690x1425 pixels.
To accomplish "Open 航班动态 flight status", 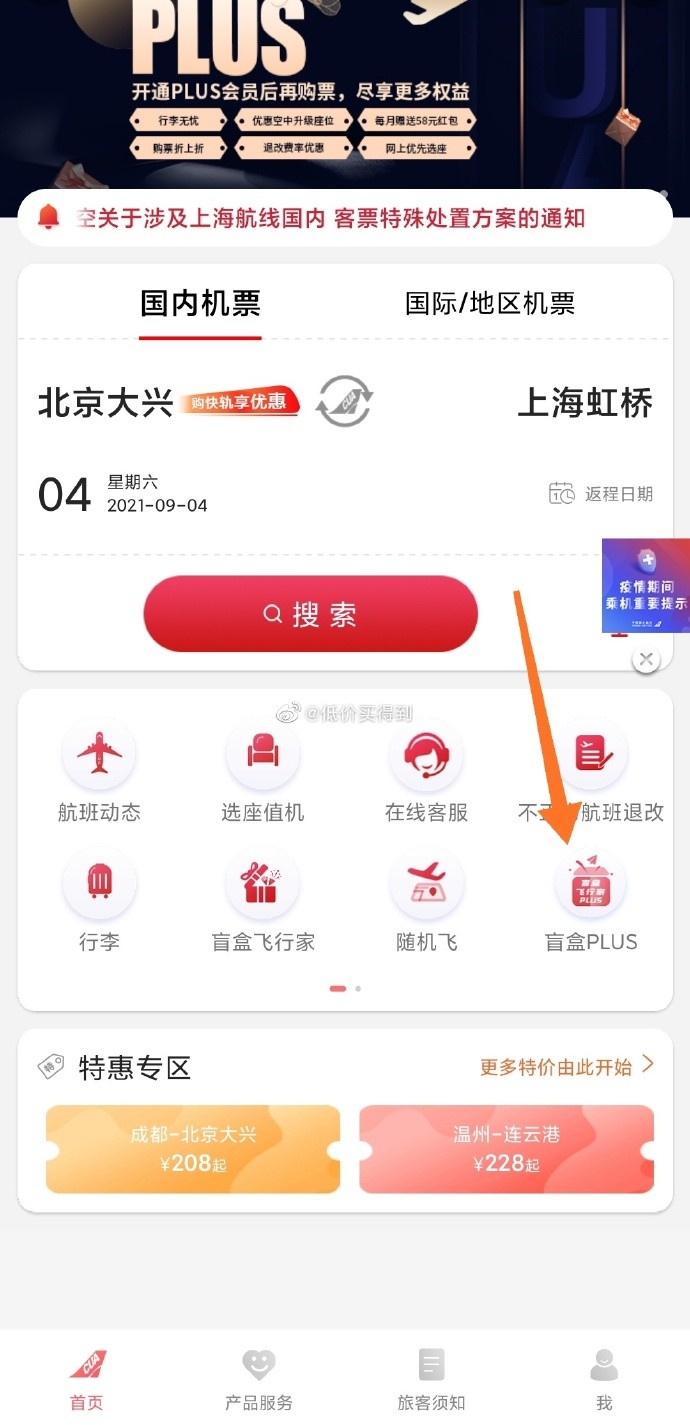I will click(x=99, y=771).
